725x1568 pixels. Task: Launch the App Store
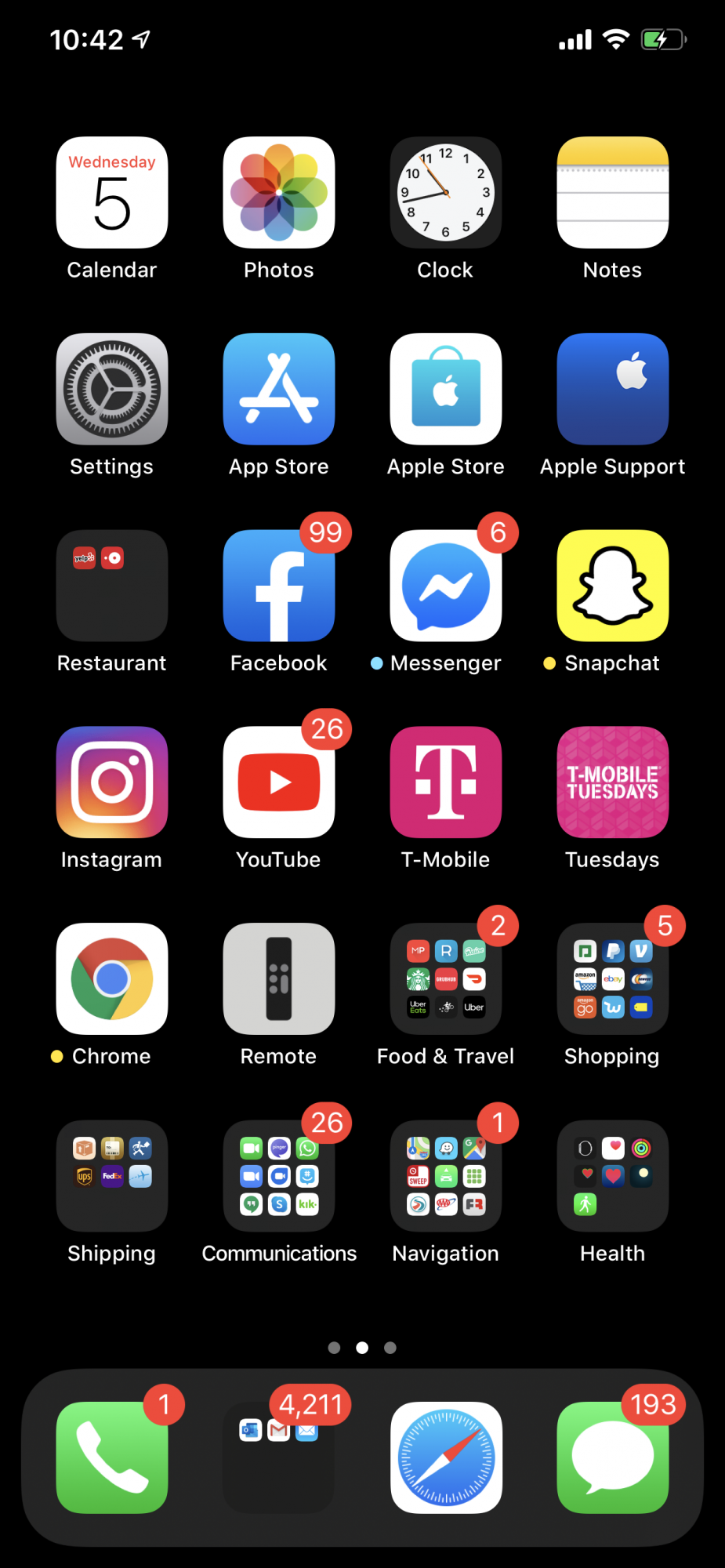coord(279,390)
